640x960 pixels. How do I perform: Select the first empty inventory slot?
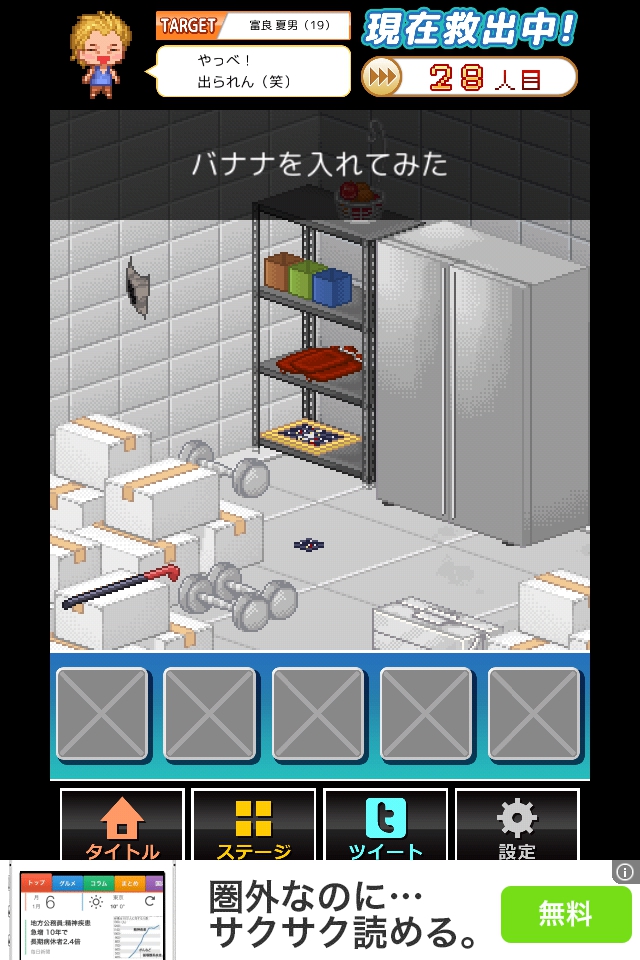pos(102,713)
